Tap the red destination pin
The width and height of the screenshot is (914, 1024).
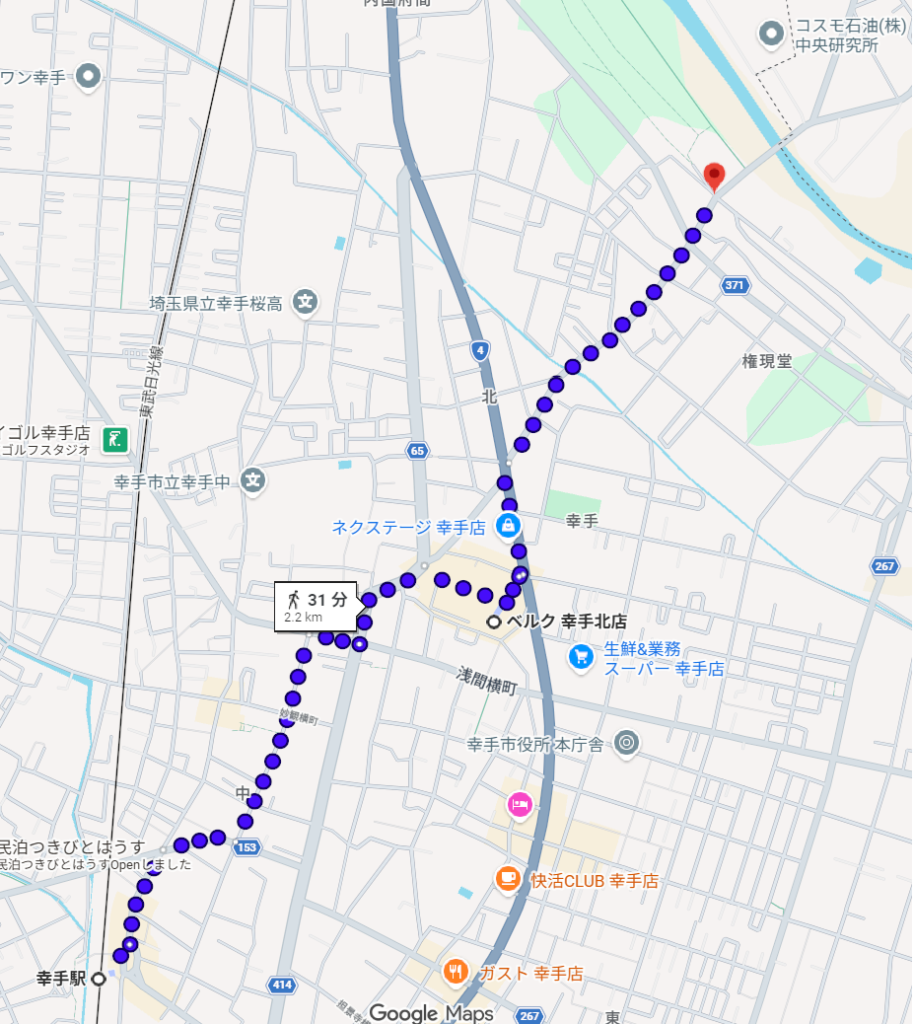click(713, 176)
